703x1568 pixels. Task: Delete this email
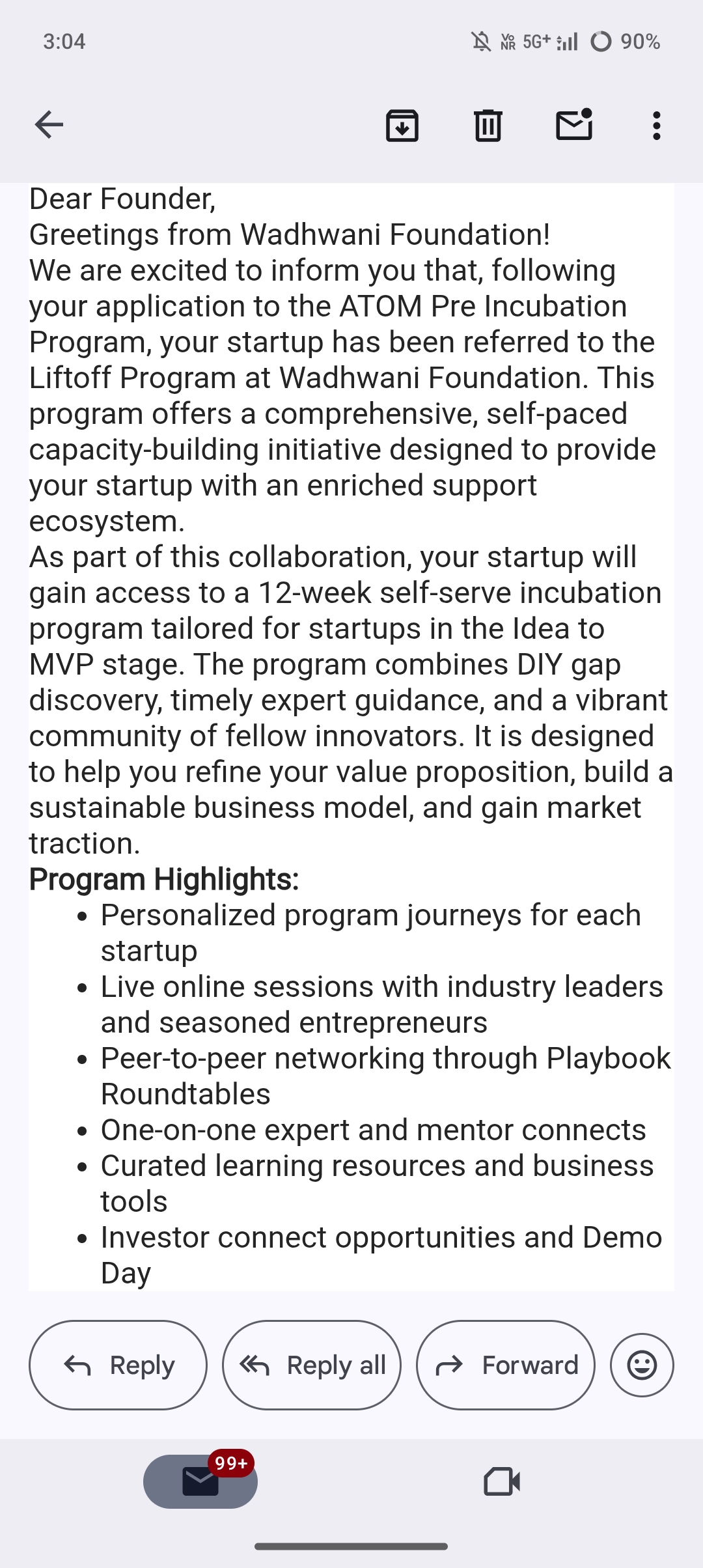[x=488, y=125]
